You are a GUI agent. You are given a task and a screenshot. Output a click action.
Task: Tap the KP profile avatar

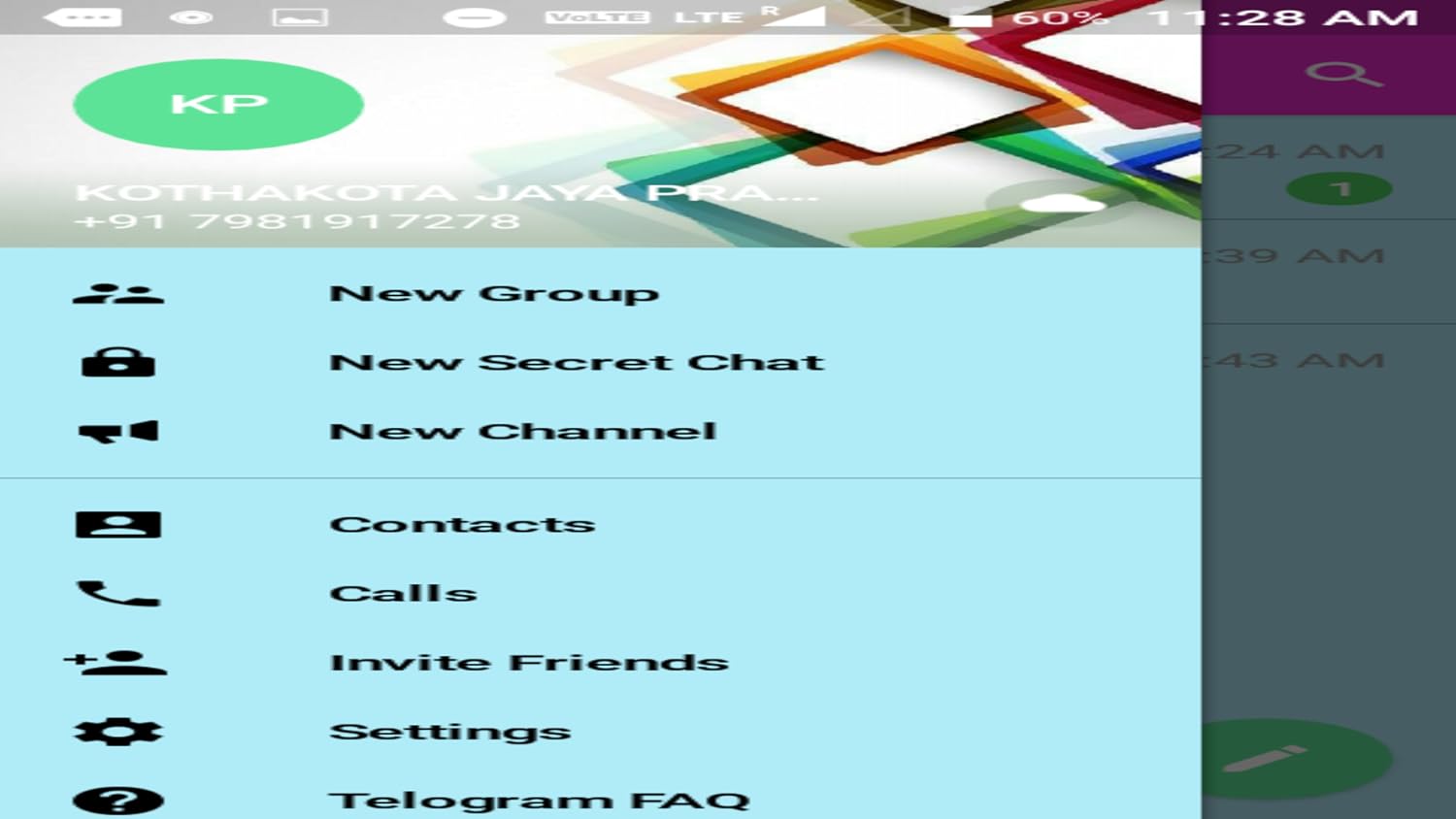[218, 104]
